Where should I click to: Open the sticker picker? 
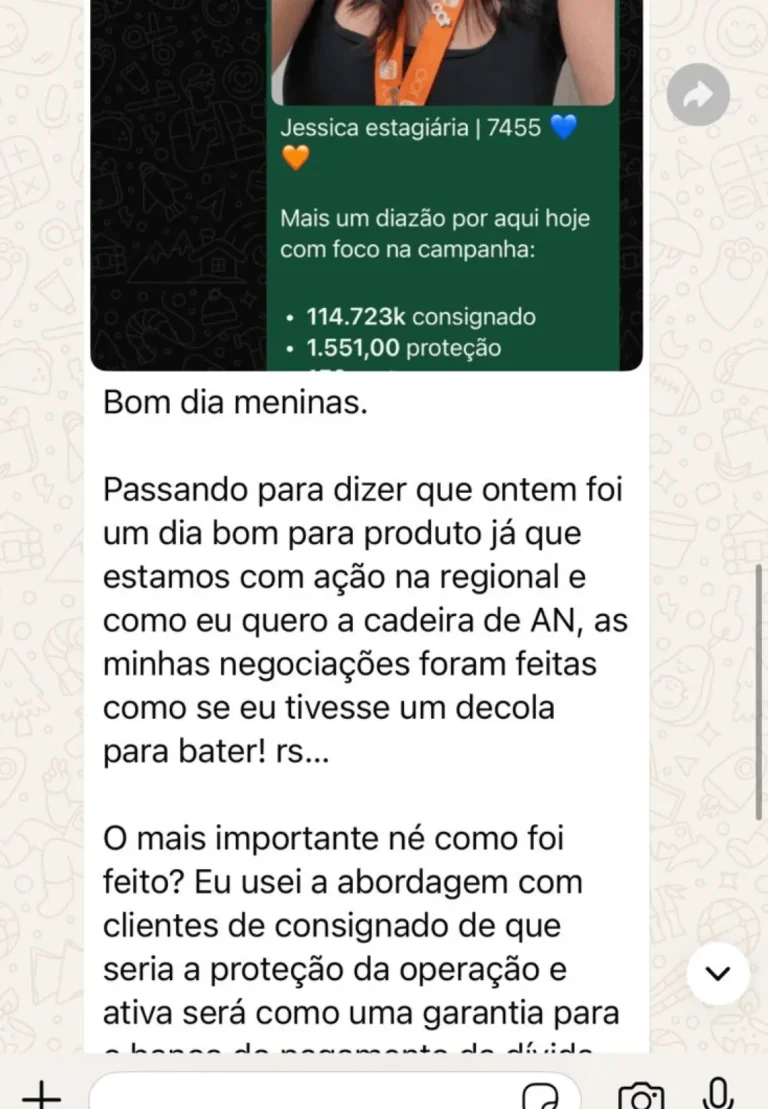(x=545, y=1097)
